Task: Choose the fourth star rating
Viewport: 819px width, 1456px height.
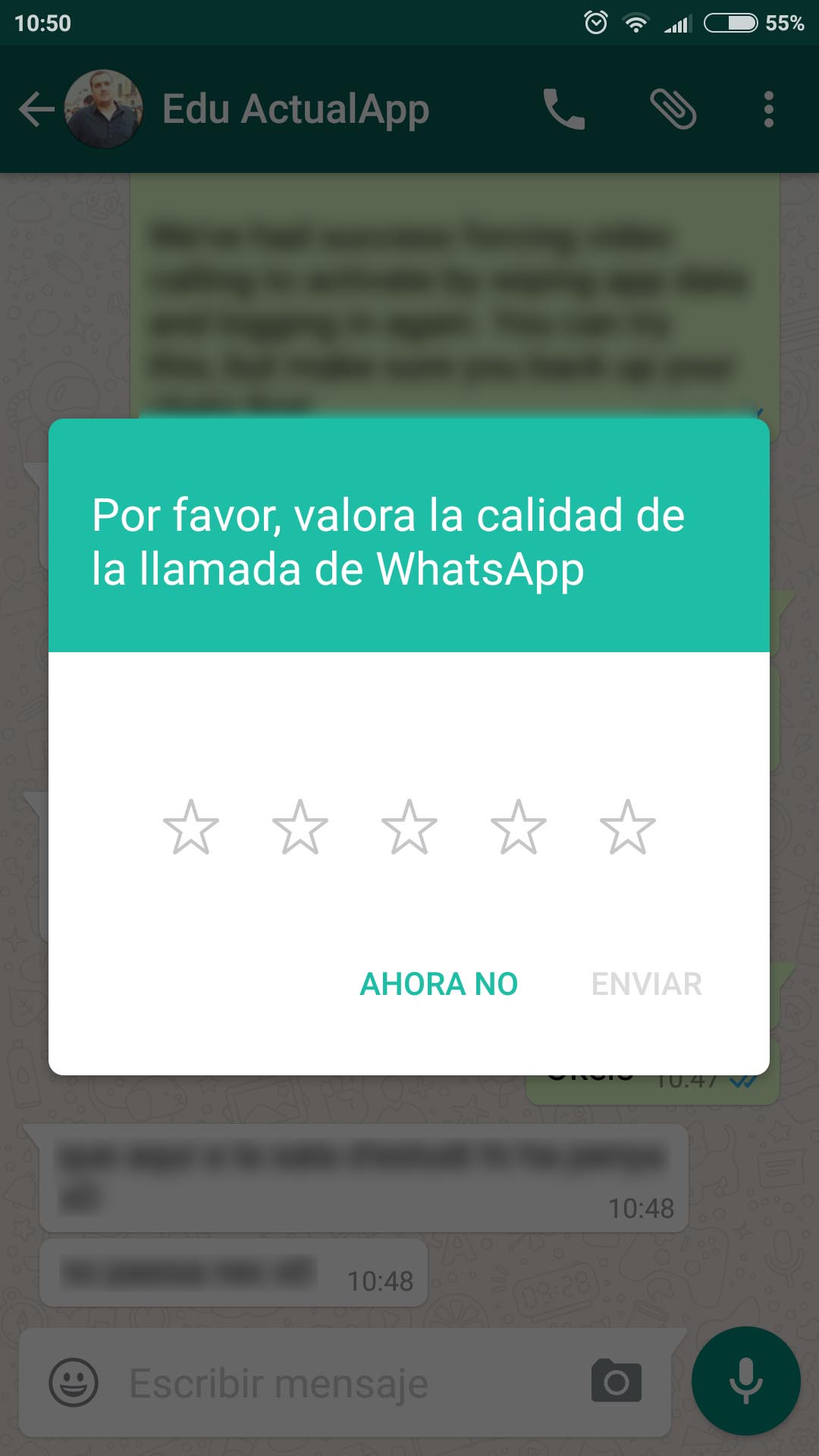Action: pos(519,827)
